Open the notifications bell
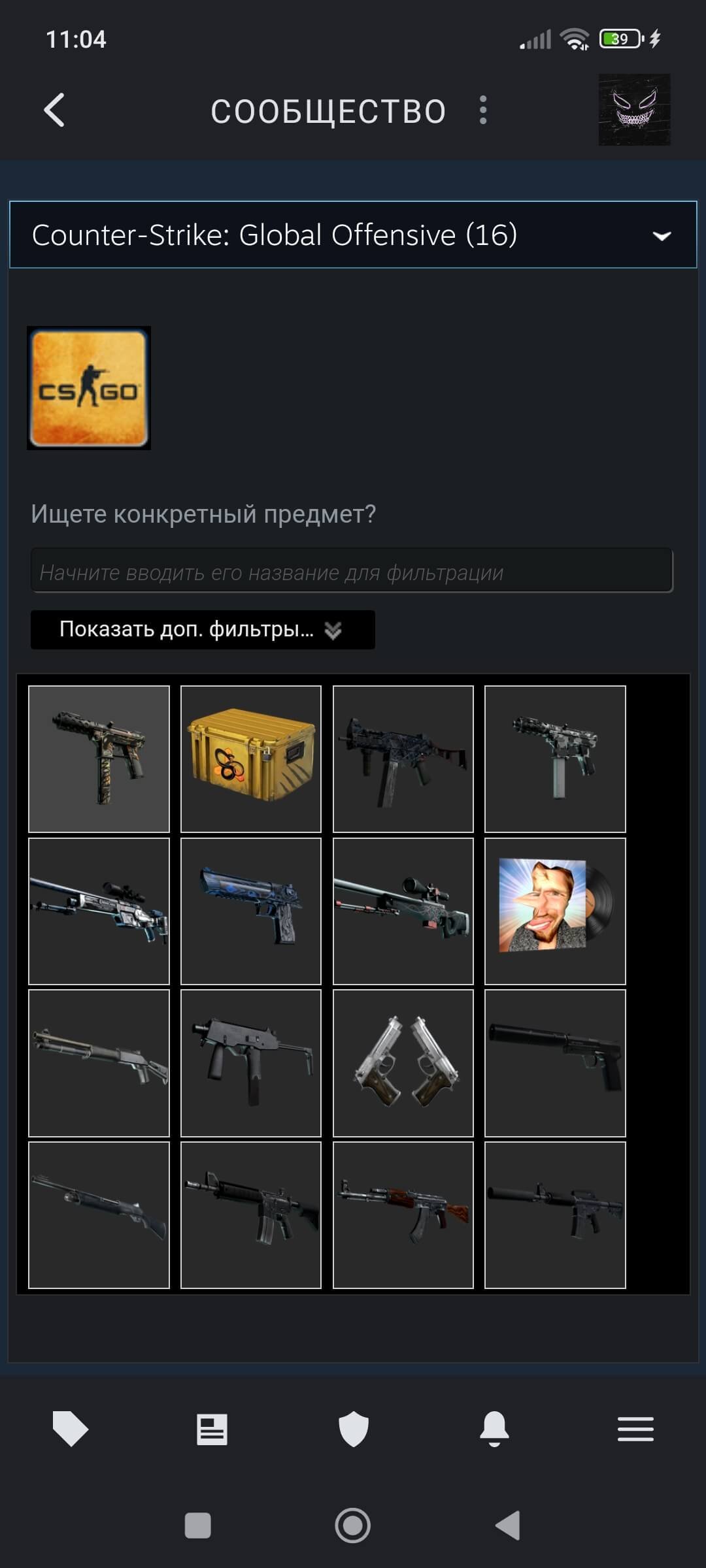 494,1429
